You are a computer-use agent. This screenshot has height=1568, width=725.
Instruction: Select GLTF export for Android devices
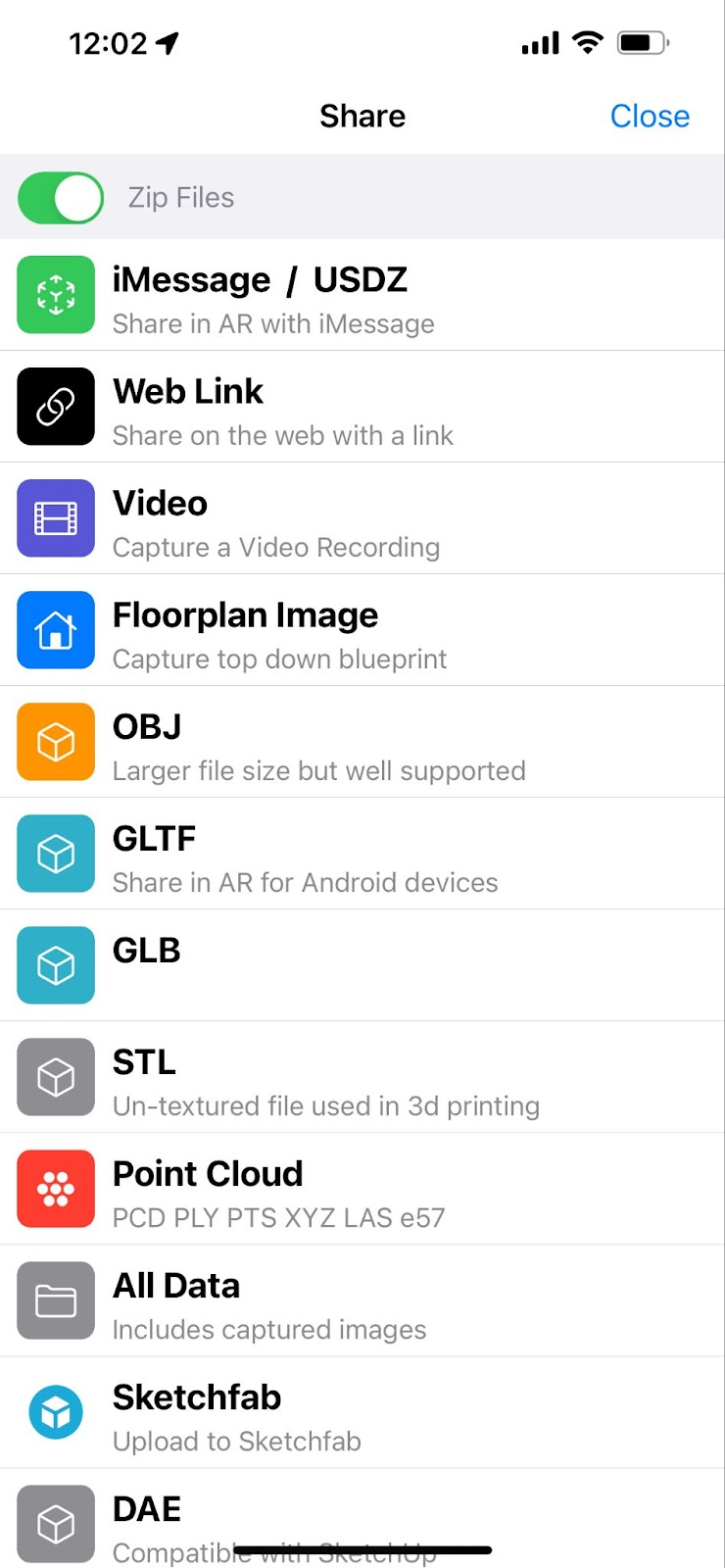(x=362, y=854)
